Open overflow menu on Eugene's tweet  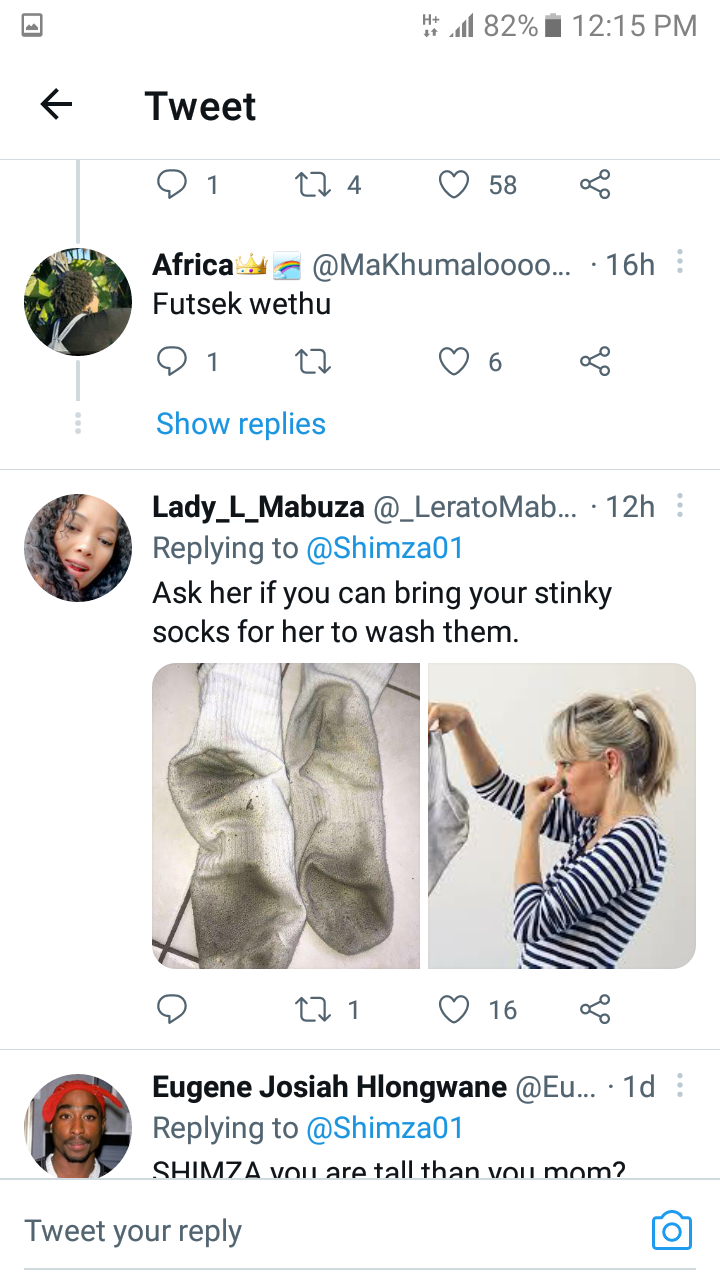pos(680,1086)
